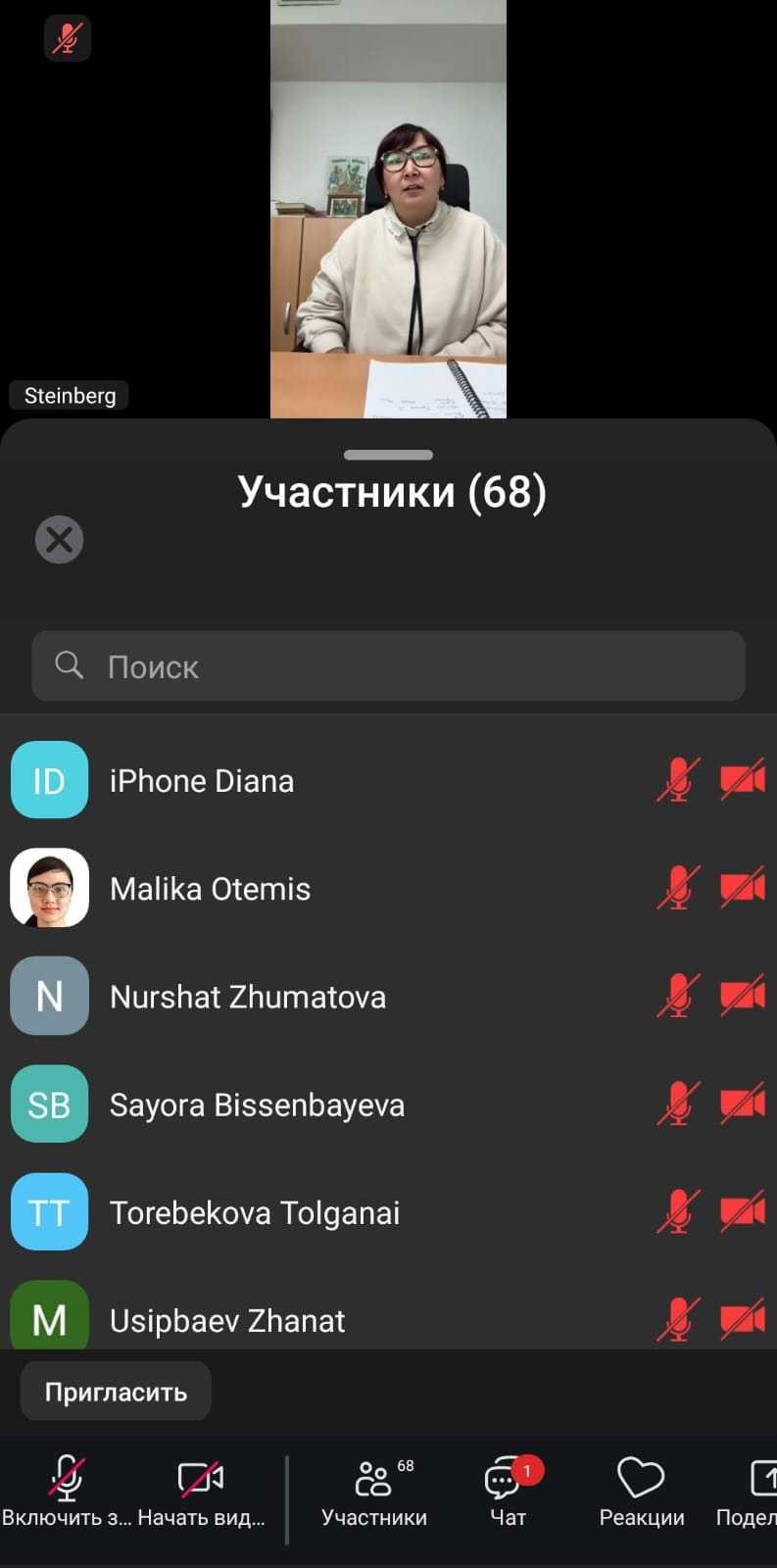Tap the search magnifier in the participants list
777x1568 pixels.
pos(69,665)
